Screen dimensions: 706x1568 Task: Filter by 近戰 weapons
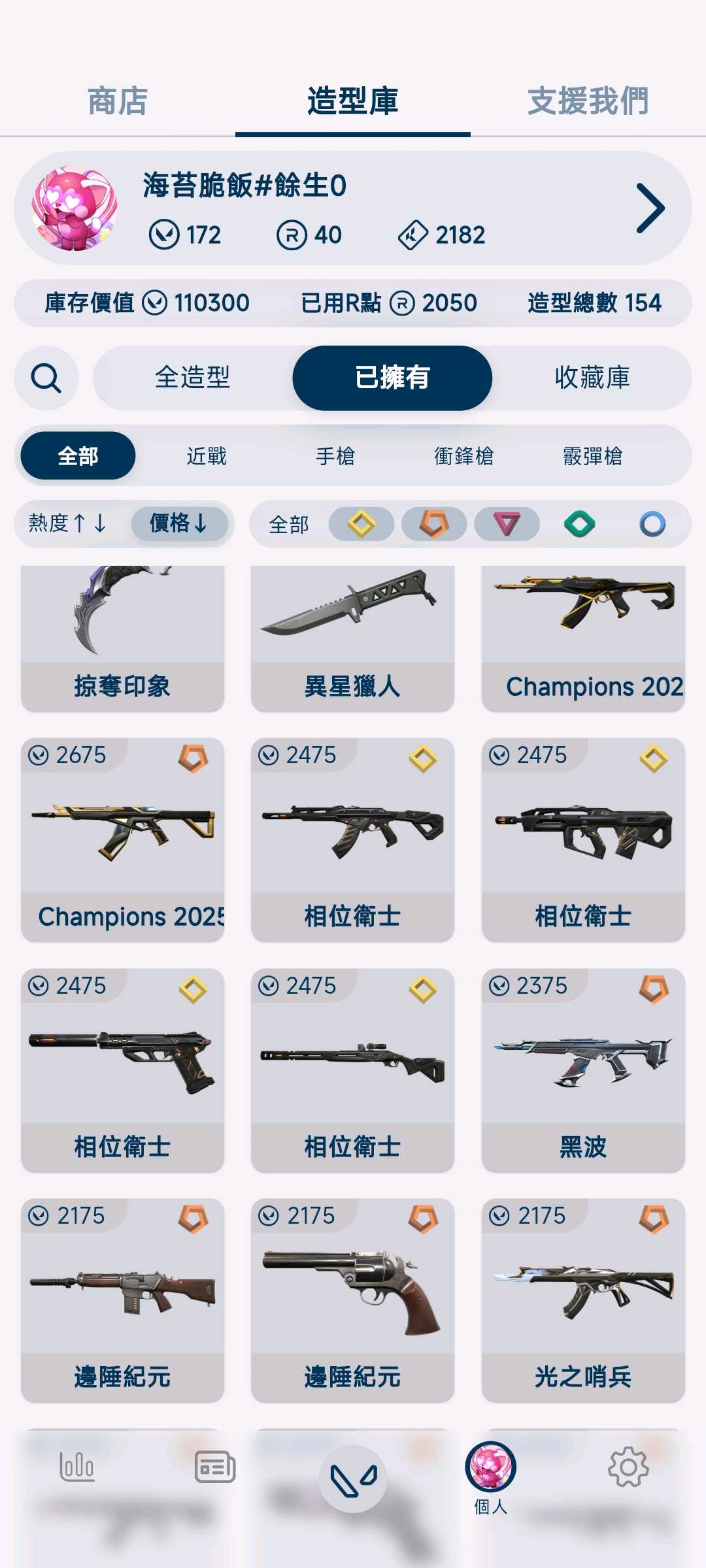tap(207, 456)
